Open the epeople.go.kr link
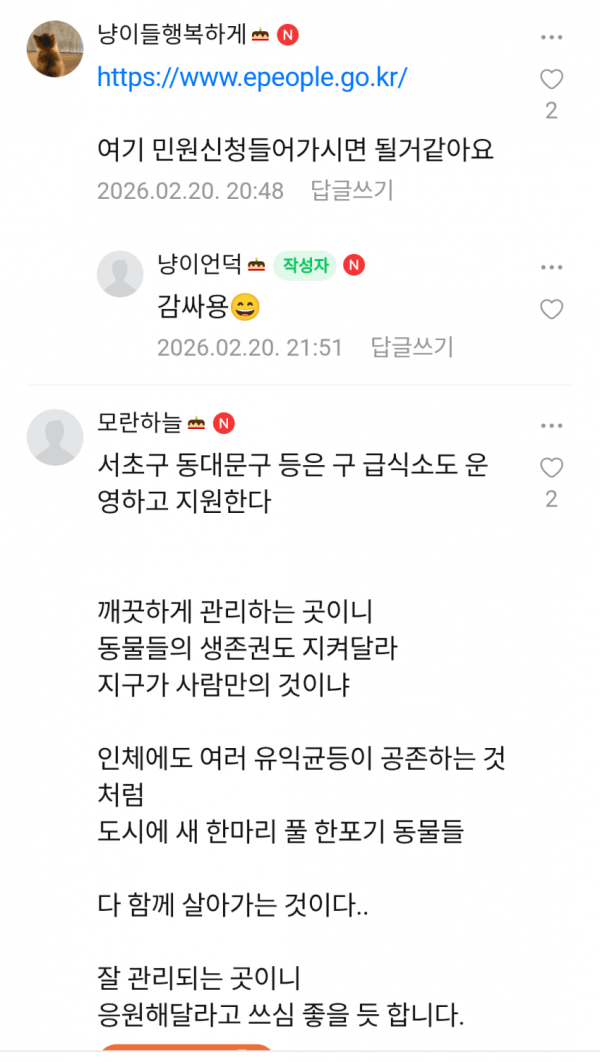The width and height of the screenshot is (600, 1062). point(251,77)
